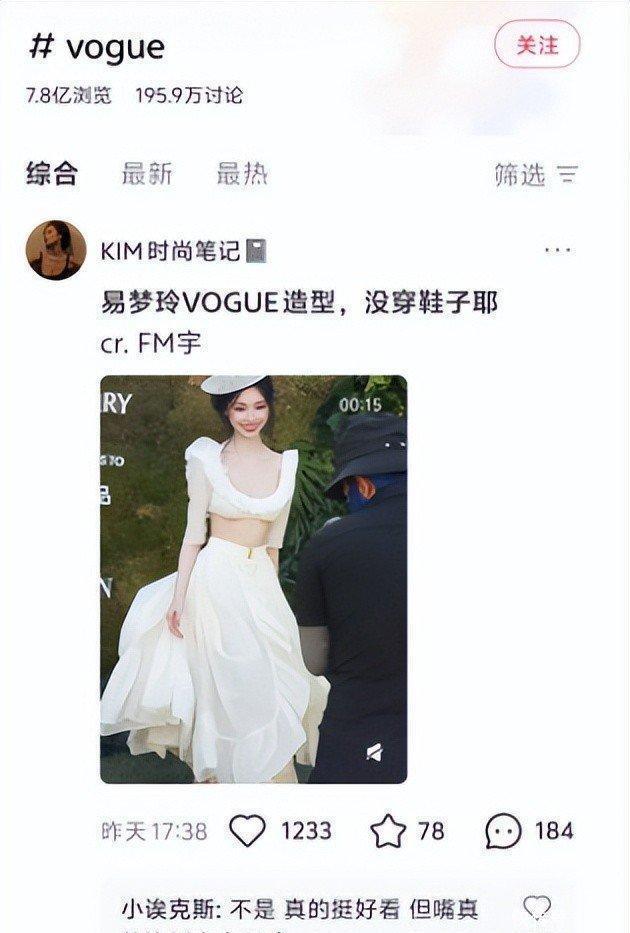This screenshot has height=933, width=630.
Task: Like the post with 1233 likes
Action: tap(249, 830)
